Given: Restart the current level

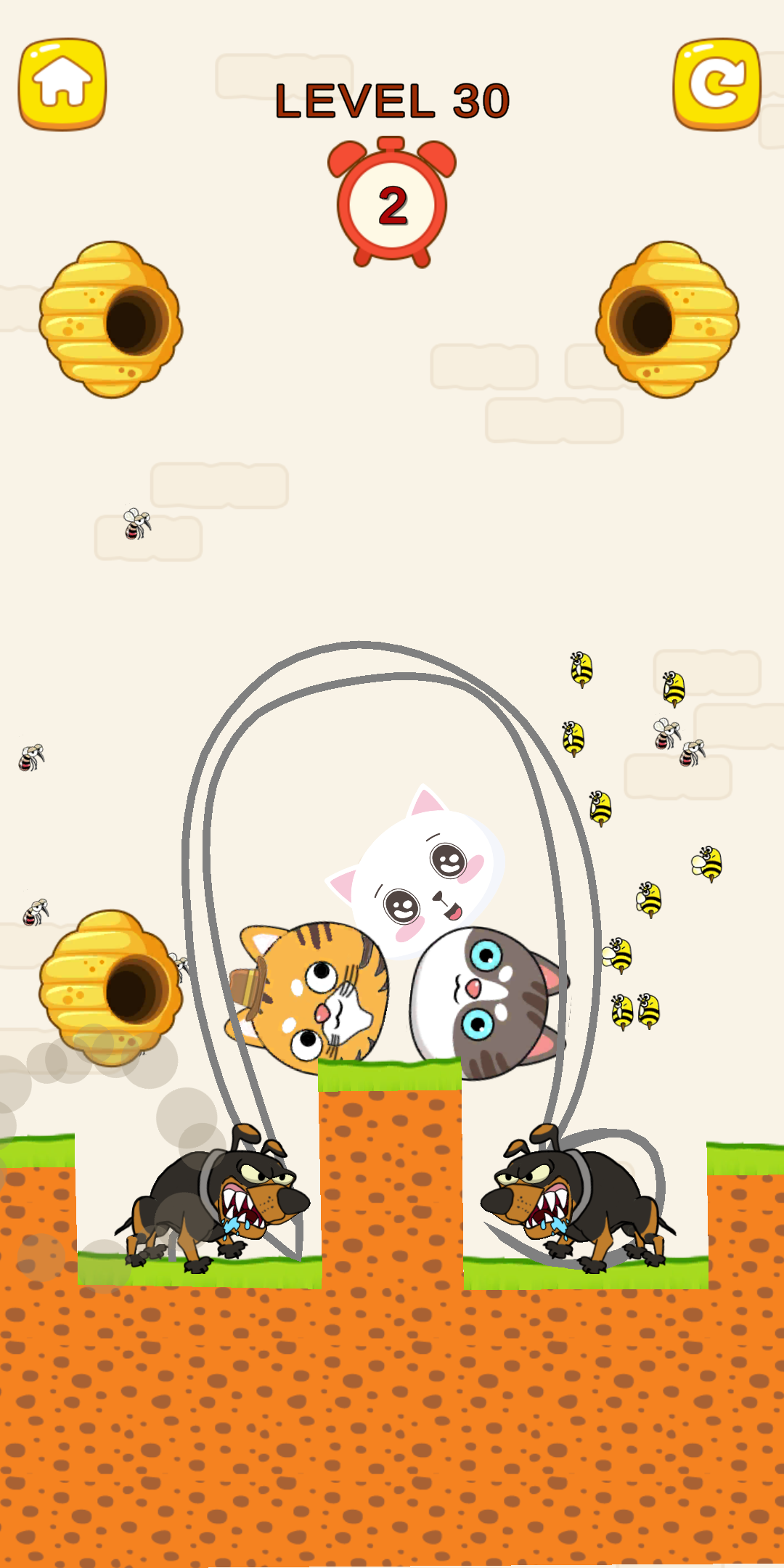Looking at the screenshot, I should click(716, 83).
